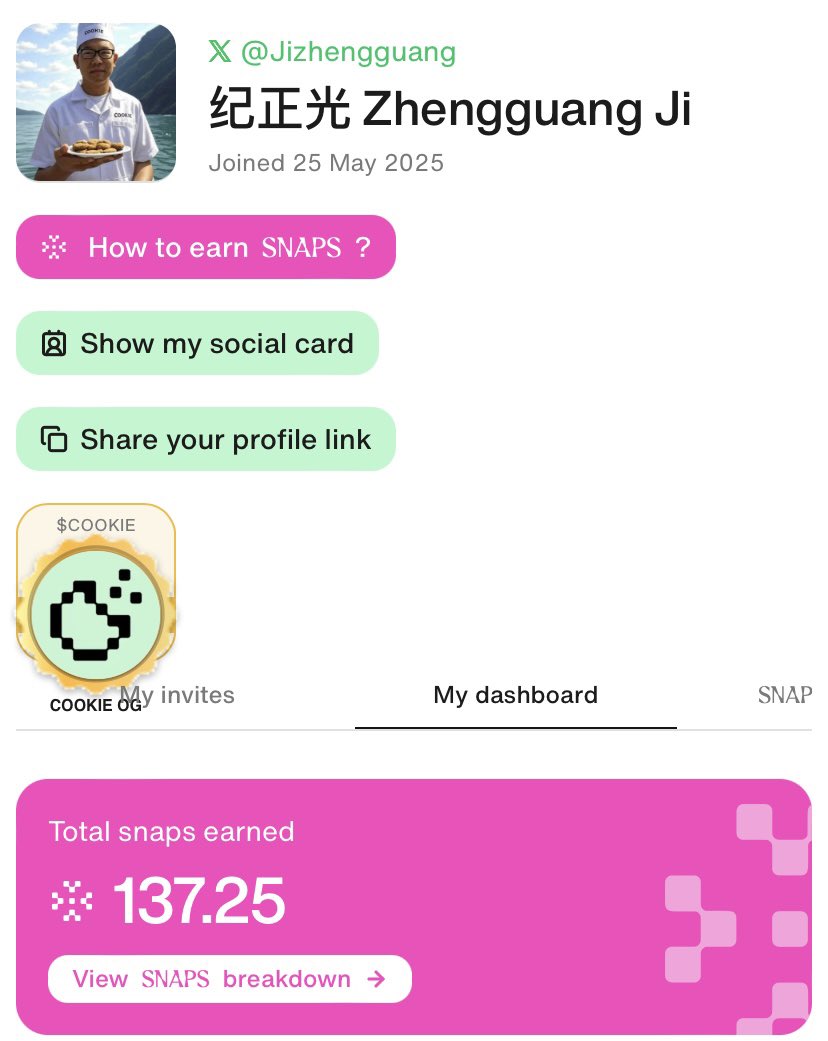Share your profile link

tap(206, 440)
